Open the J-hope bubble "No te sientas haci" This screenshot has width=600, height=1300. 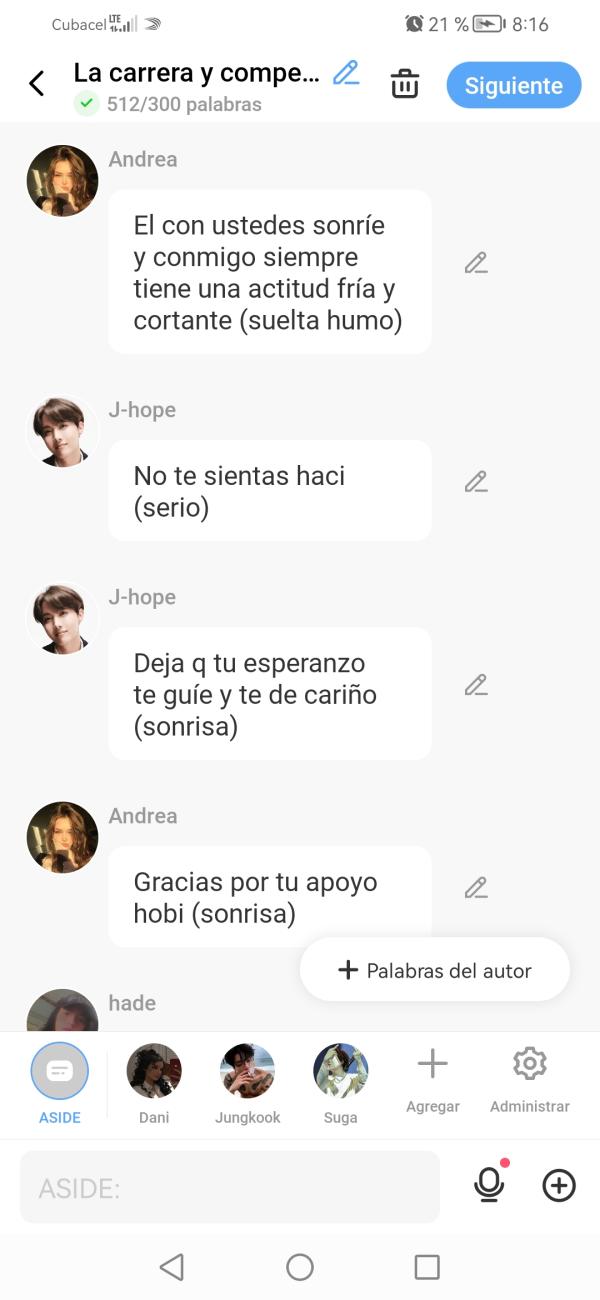click(270, 491)
